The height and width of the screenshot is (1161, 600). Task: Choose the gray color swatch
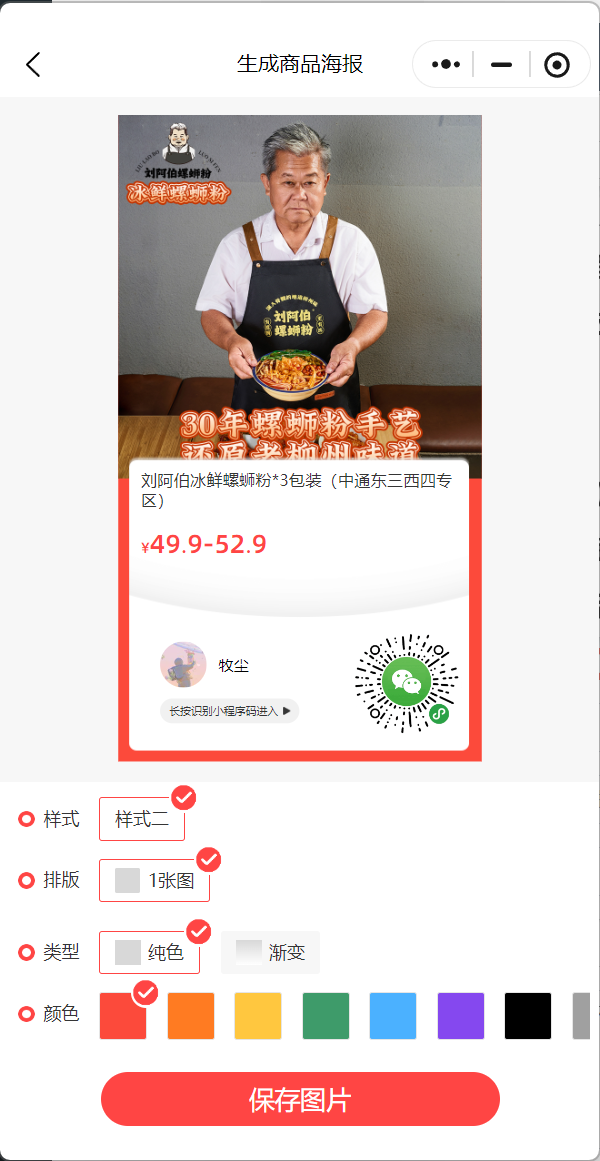click(582, 1016)
